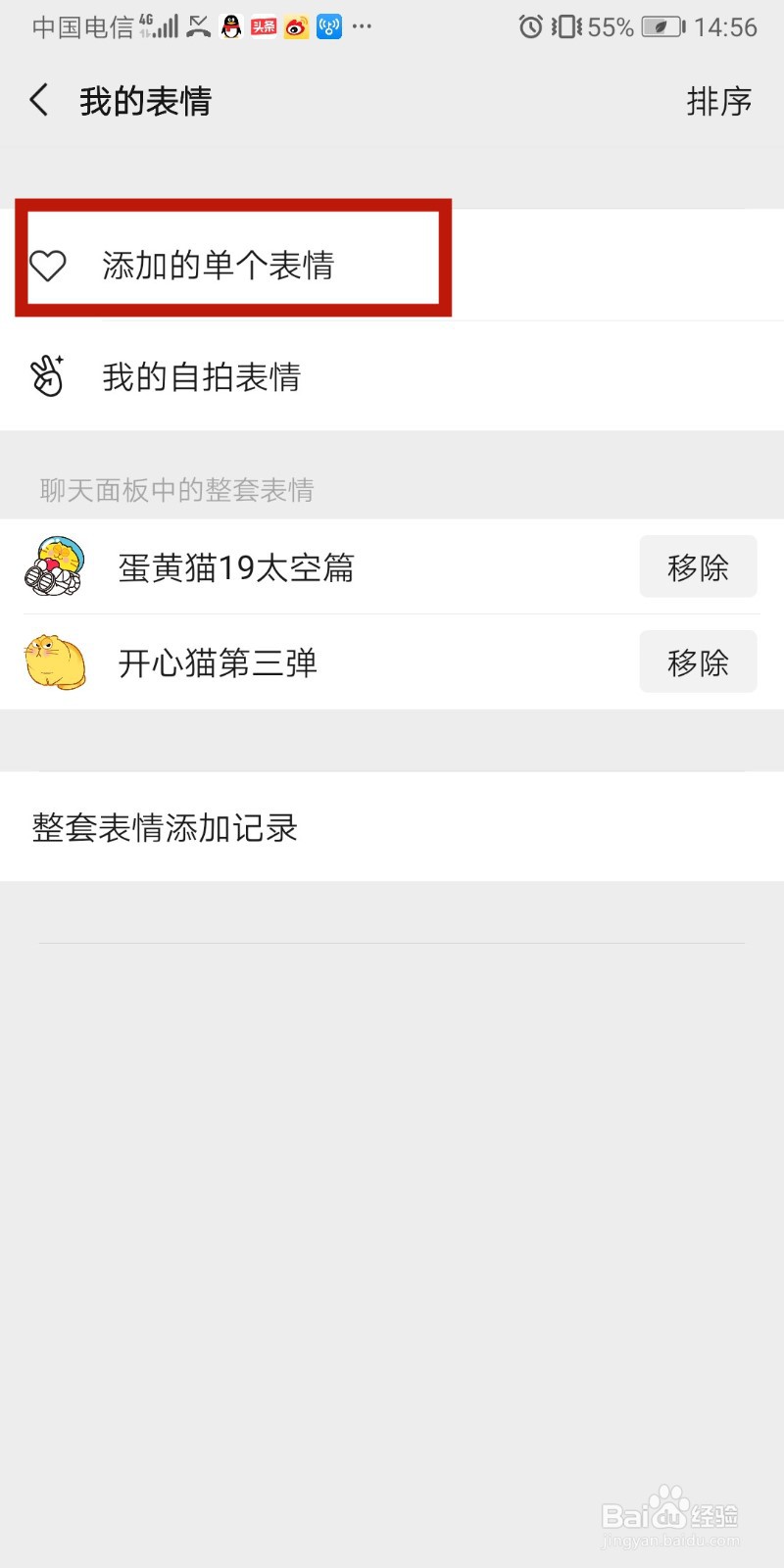Expand the status bar ellipsis for more icons
This screenshot has width=784, height=1568.
click(363, 26)
